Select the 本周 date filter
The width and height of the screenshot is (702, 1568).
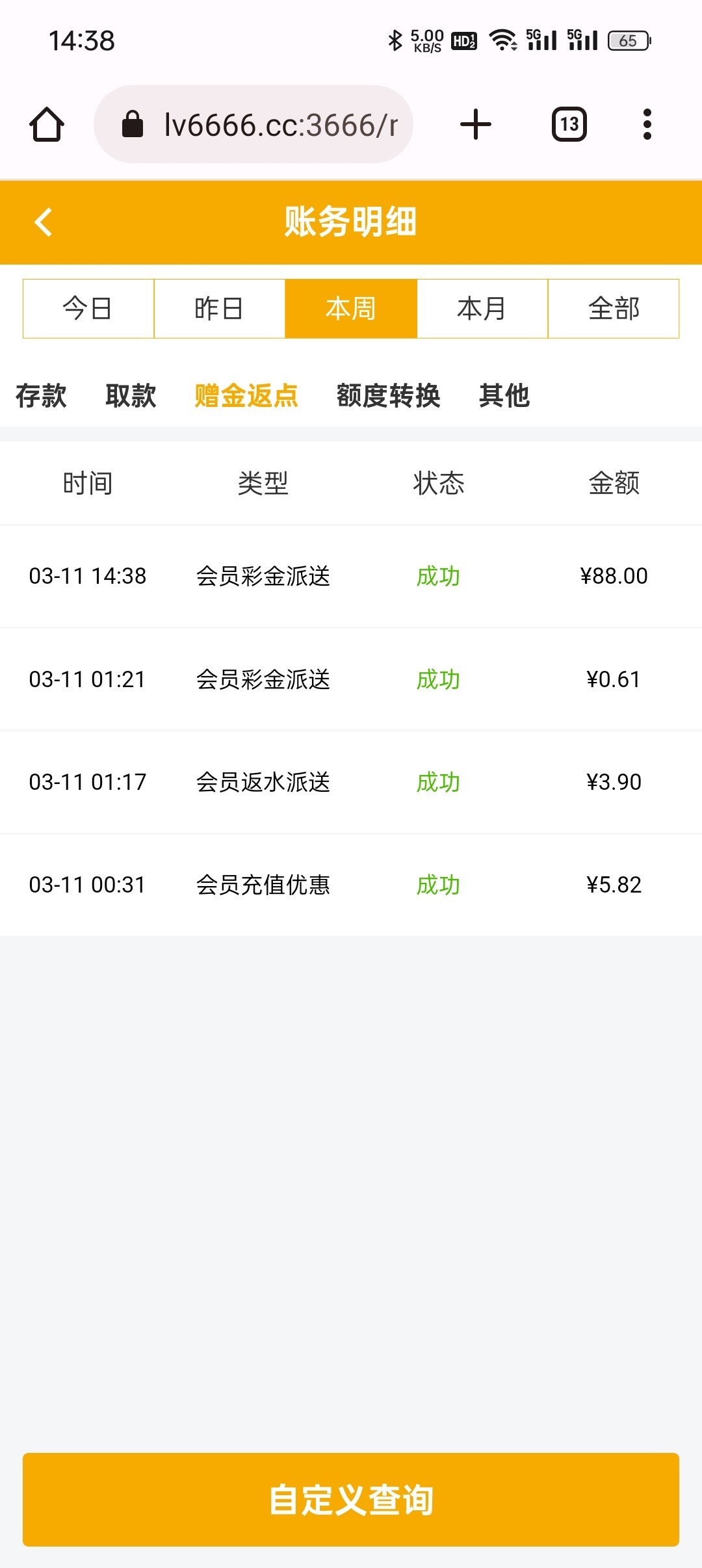(x=351, y=309)
